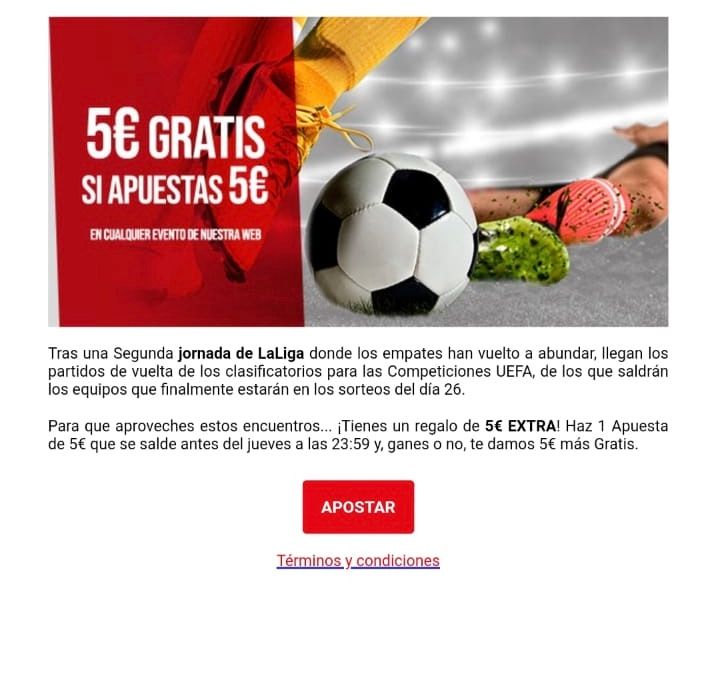The height and width of the screenshot is (693, 720).
Task: Open the Términos y condiciones link
Action: [358, 561]
